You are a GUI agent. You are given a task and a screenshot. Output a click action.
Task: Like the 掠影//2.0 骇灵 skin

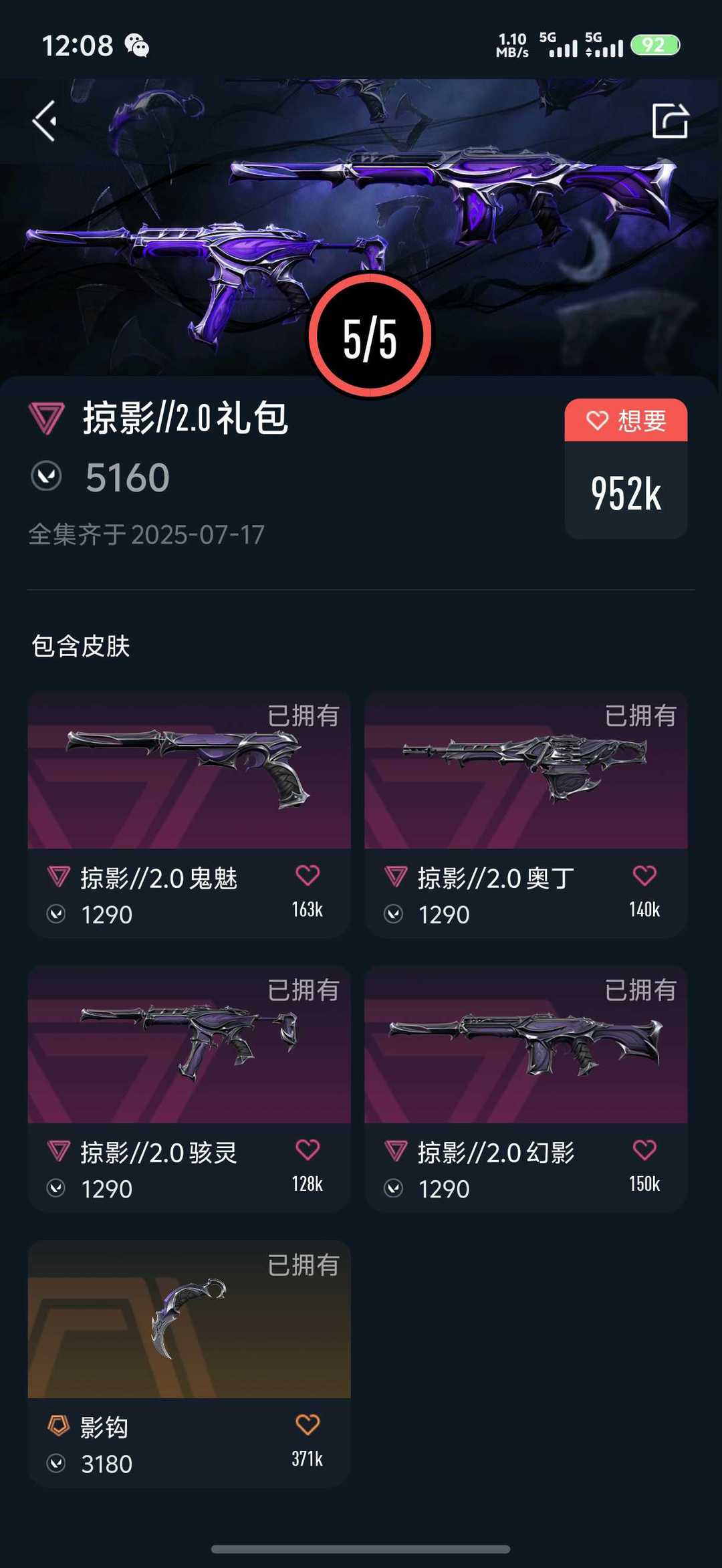308,1150
